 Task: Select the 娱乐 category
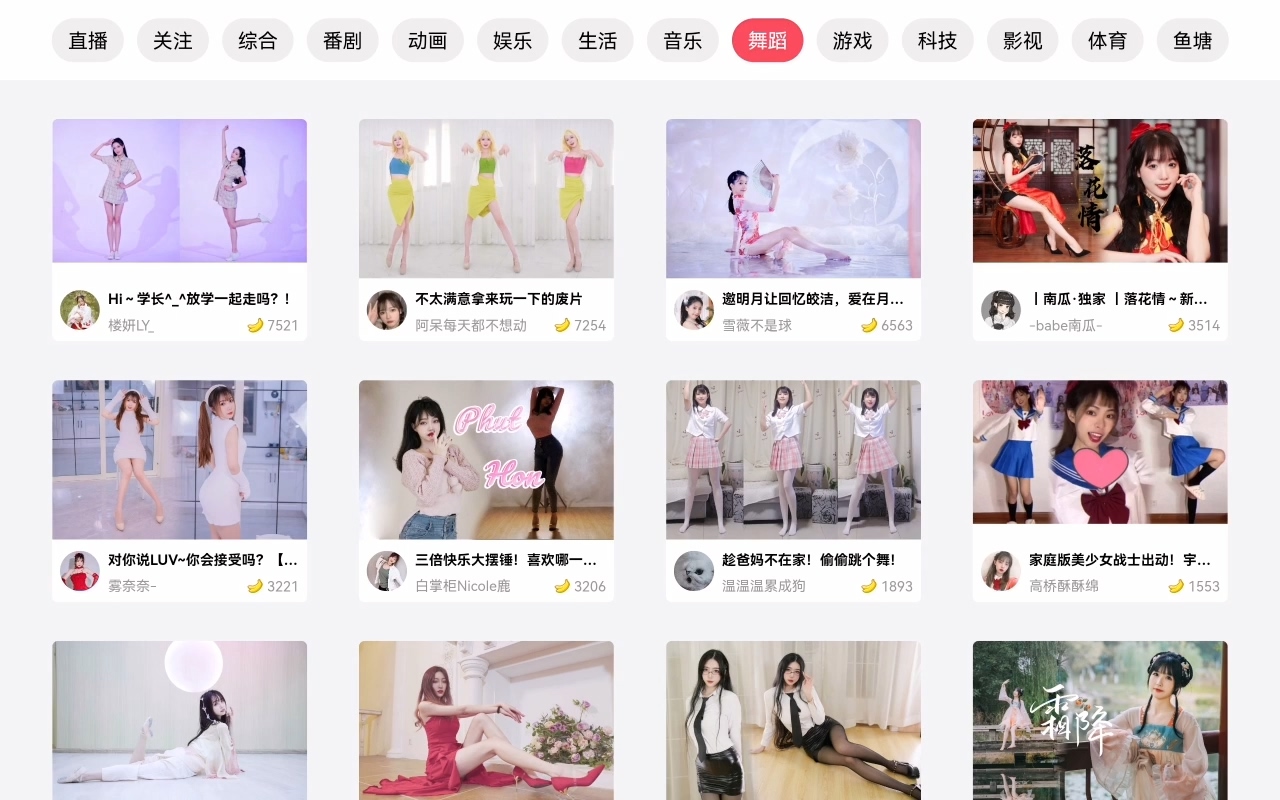pyautogui.click(x=513, y=40)
